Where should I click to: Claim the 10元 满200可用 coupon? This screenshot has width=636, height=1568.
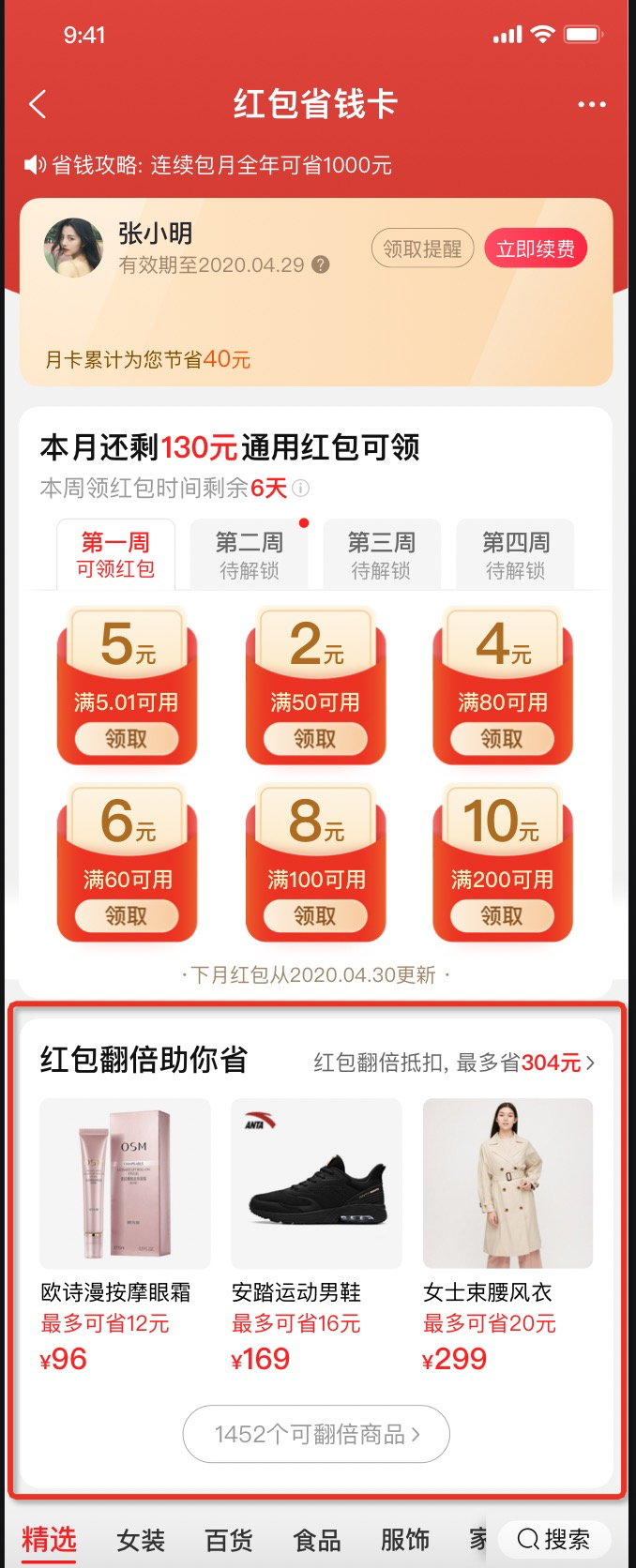tap(502, 915)
